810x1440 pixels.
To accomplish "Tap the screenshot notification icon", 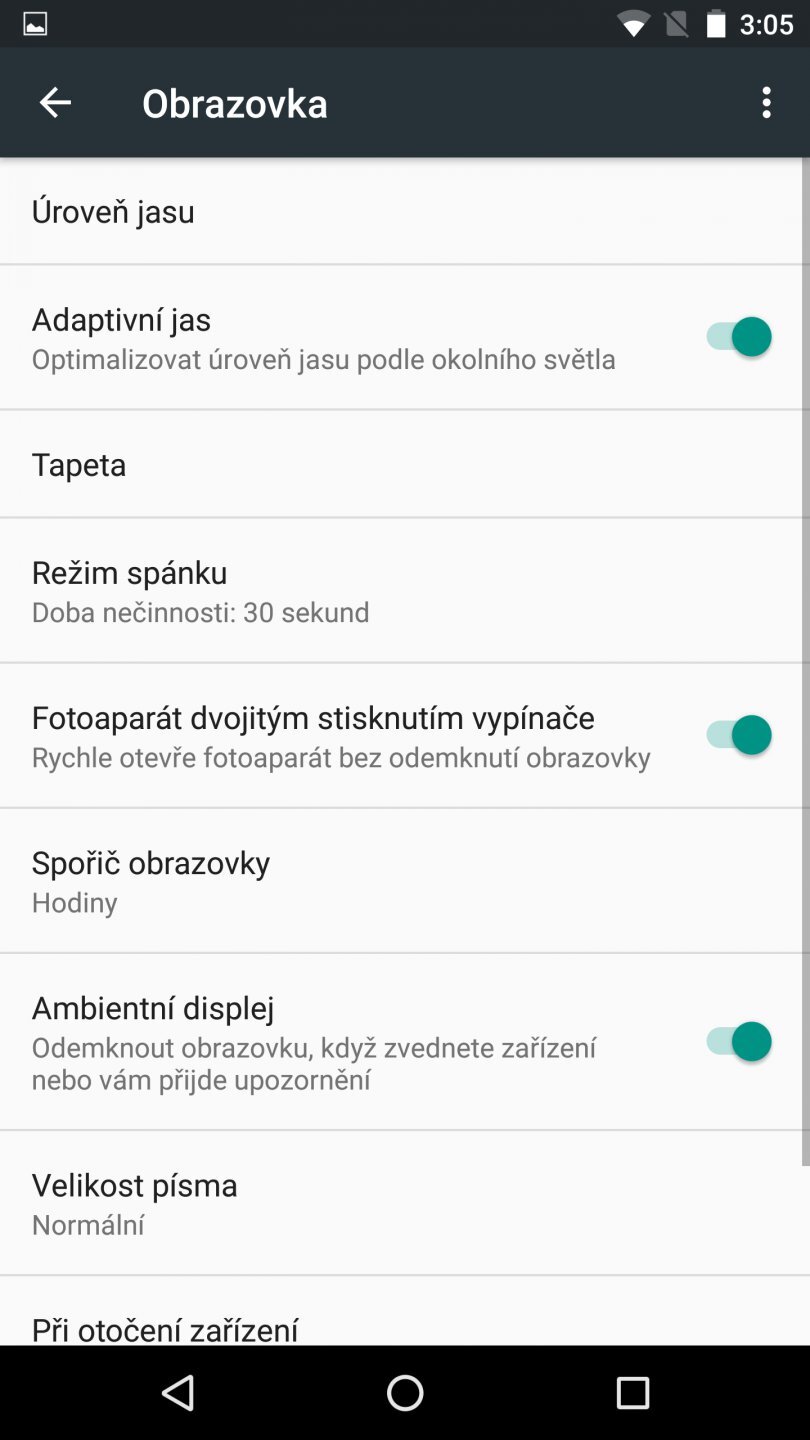I will point(30,24).
